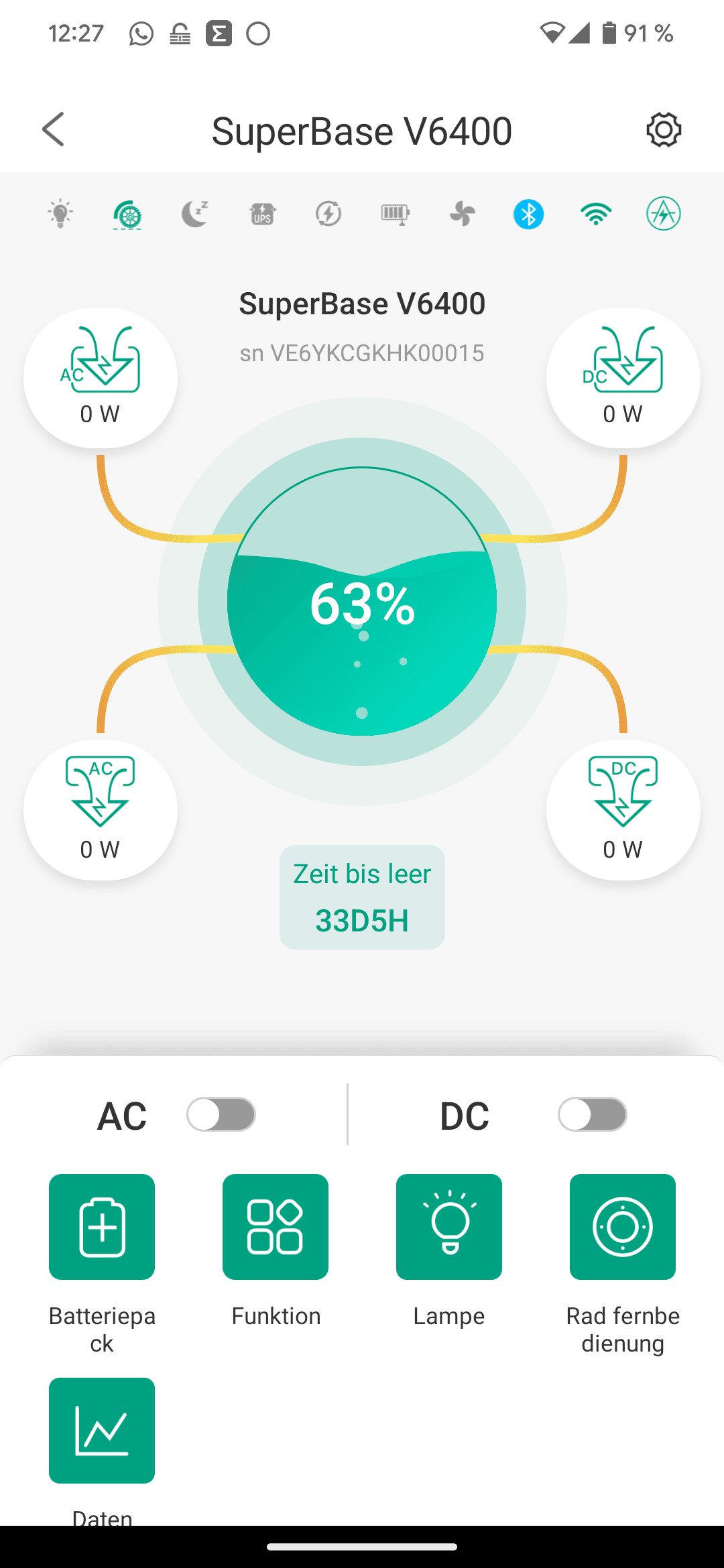Open Rad fernbedienung
Image resolution: width=724 pixels, height=1568 pixels.
coord(623,1227)
